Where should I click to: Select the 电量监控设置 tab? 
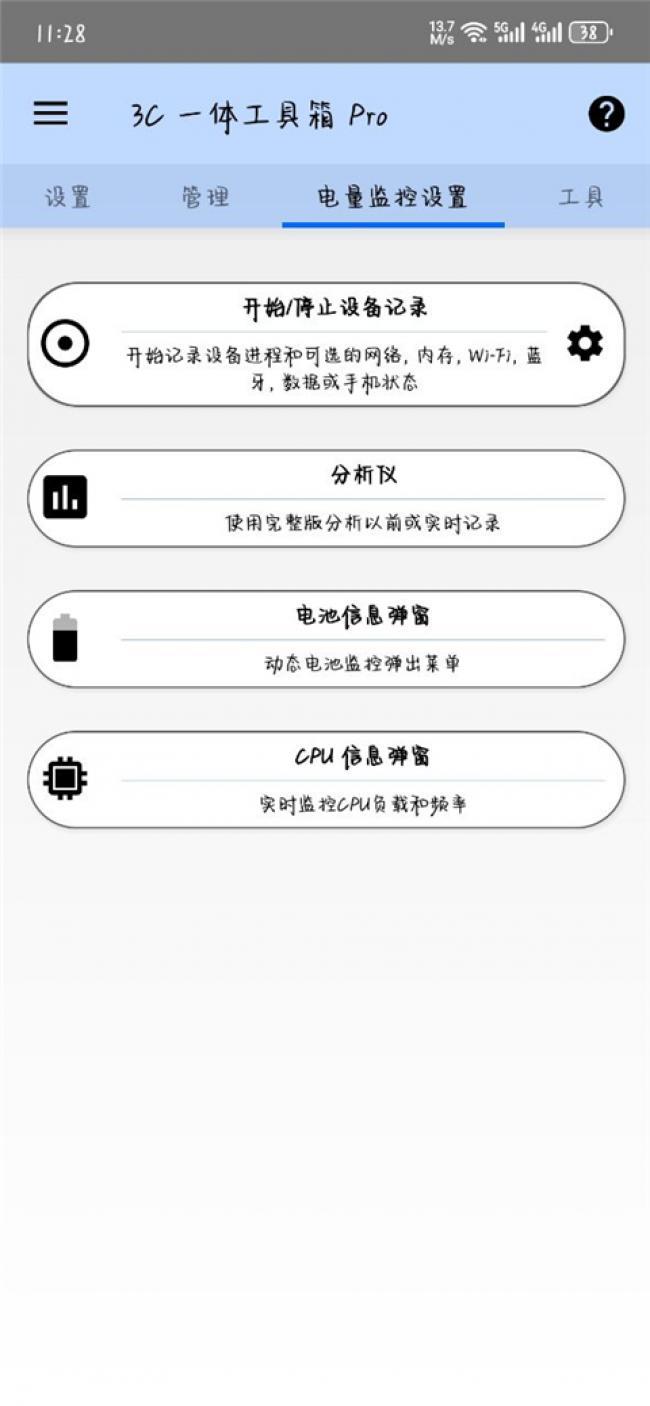393,197
